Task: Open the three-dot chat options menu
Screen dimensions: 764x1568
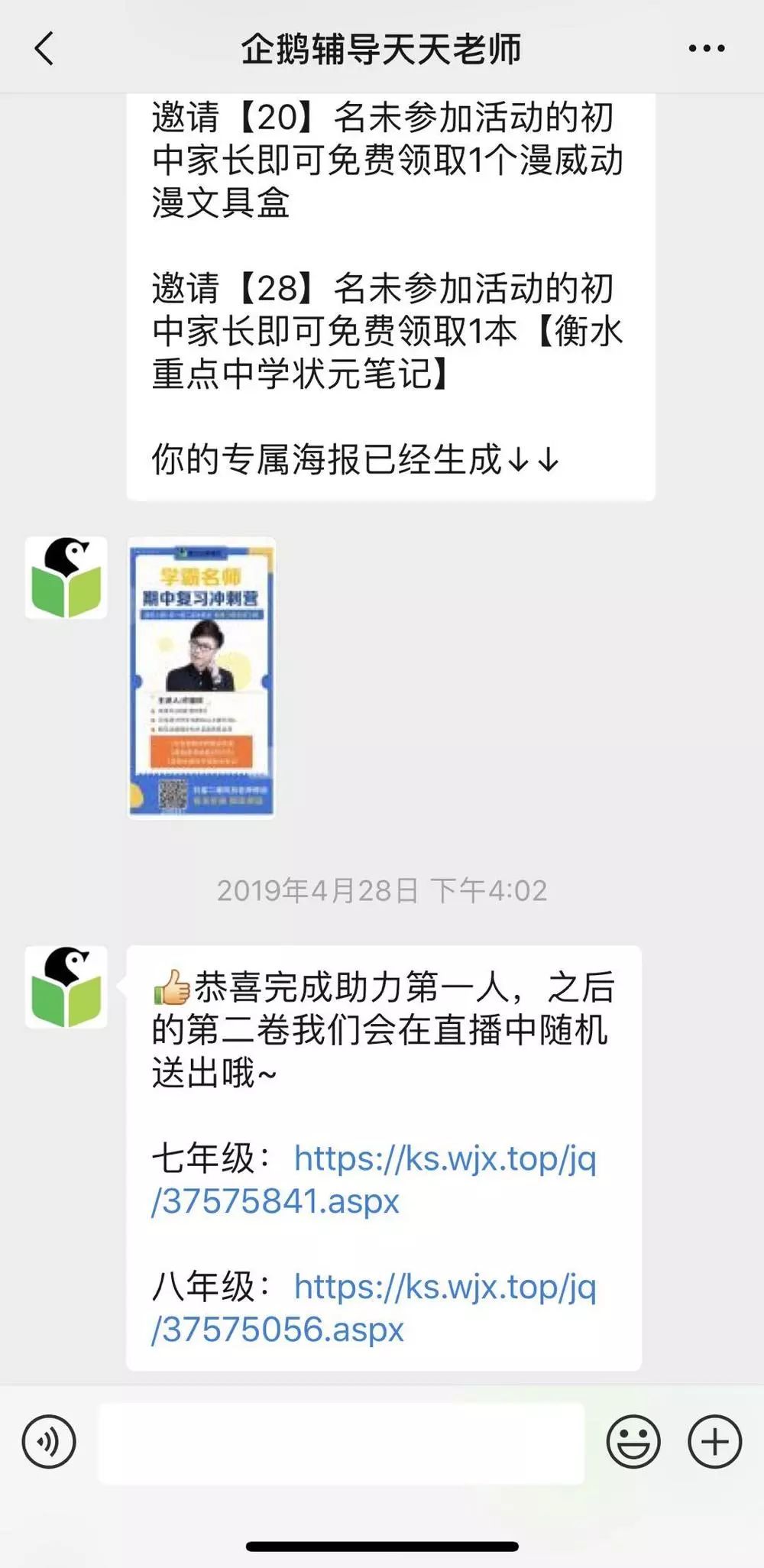Action: pyautogui.click(x=706, y=48)
